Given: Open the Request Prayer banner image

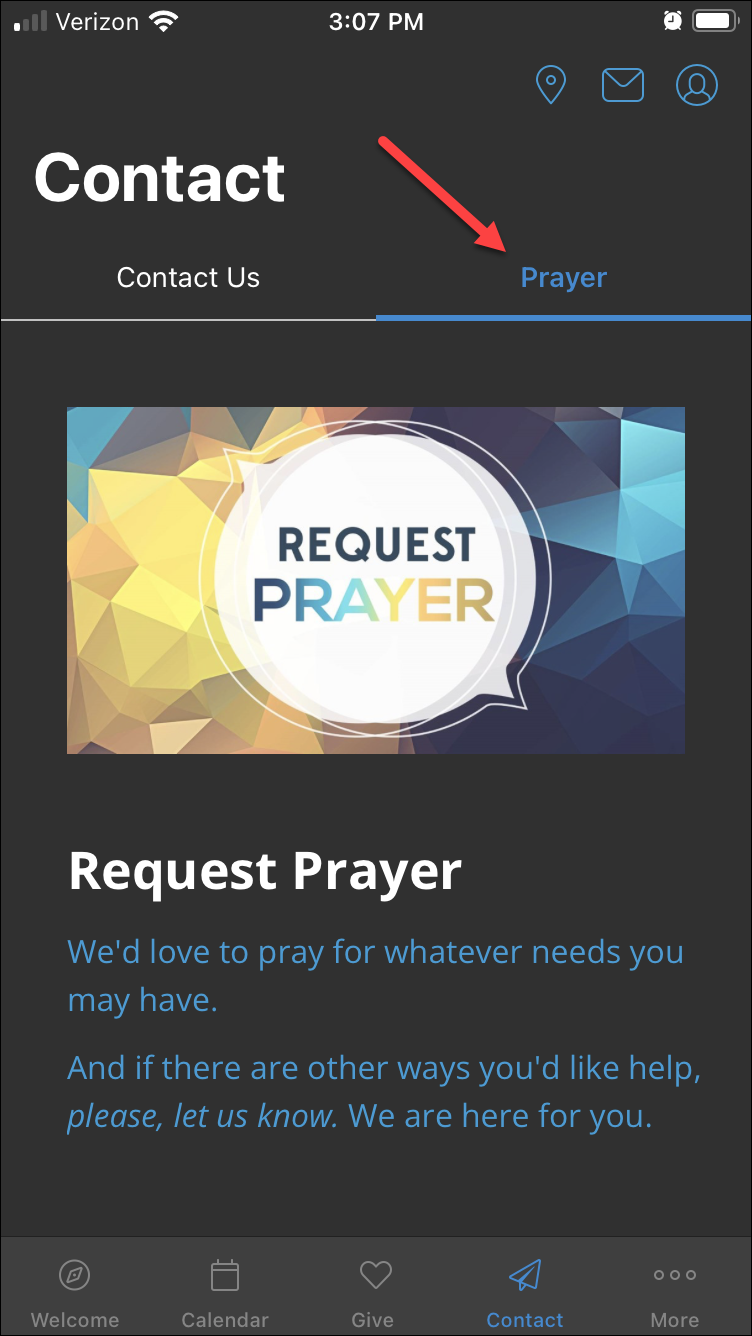Looking at the screenshot, I should (x=375, y=580).
